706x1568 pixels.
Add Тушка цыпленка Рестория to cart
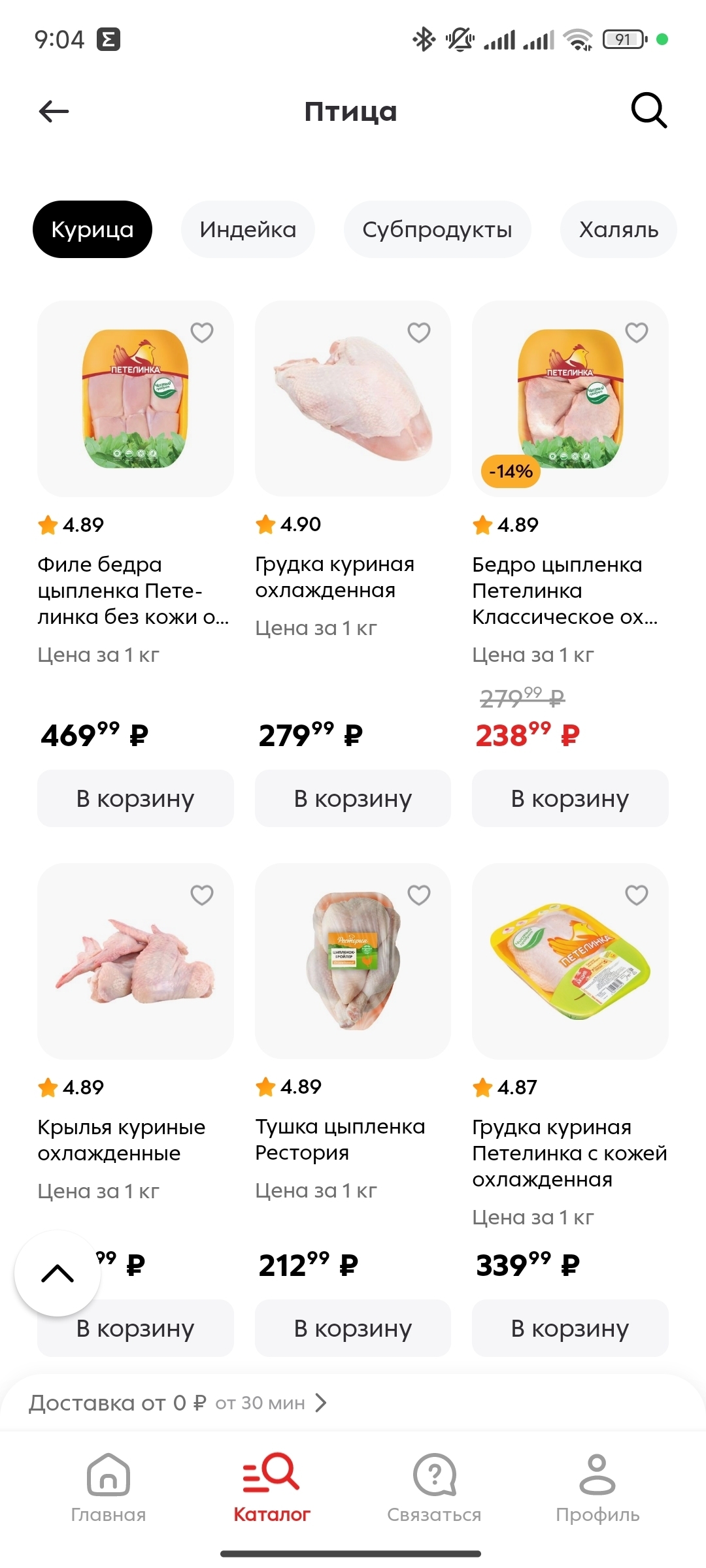[353, 1328]
